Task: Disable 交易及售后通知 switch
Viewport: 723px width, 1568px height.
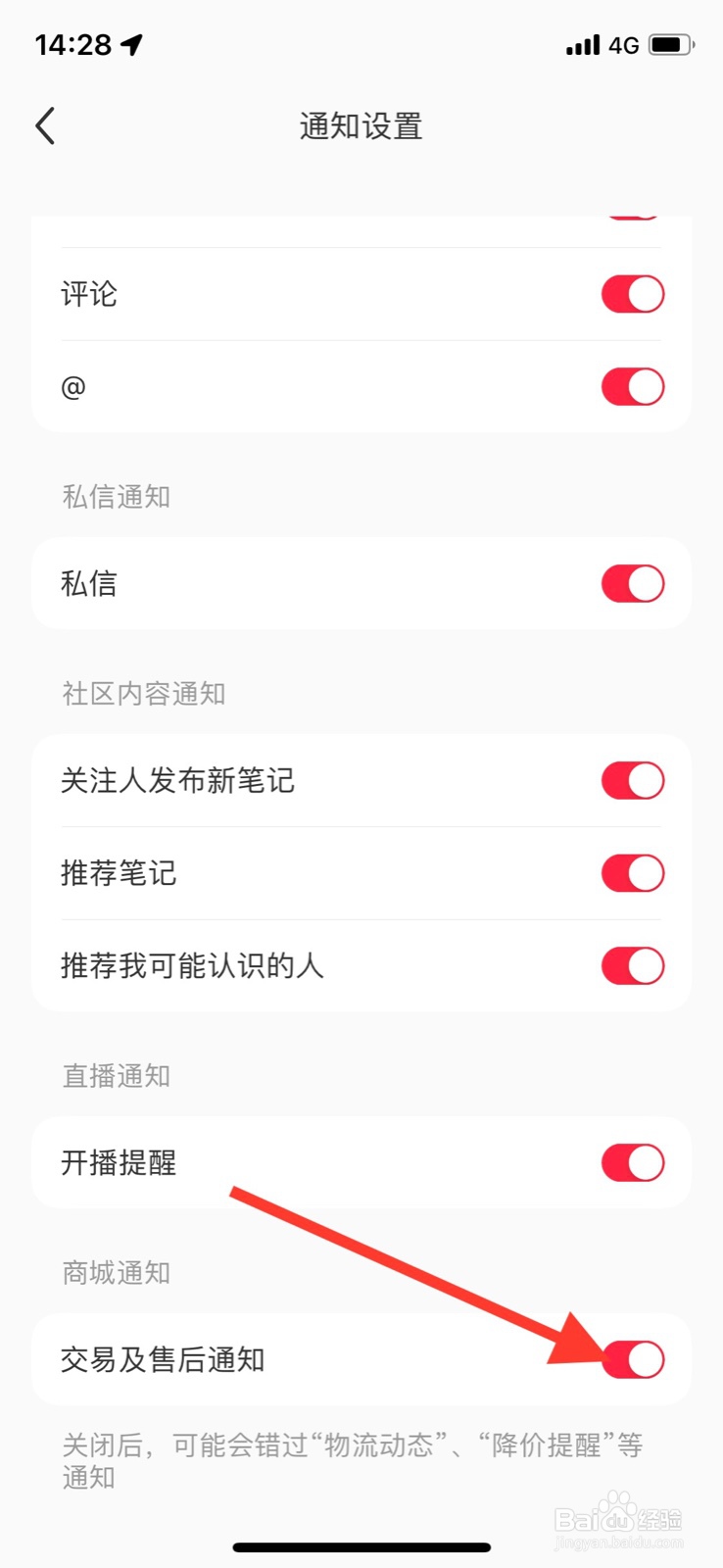Action: pos(632,1360)
